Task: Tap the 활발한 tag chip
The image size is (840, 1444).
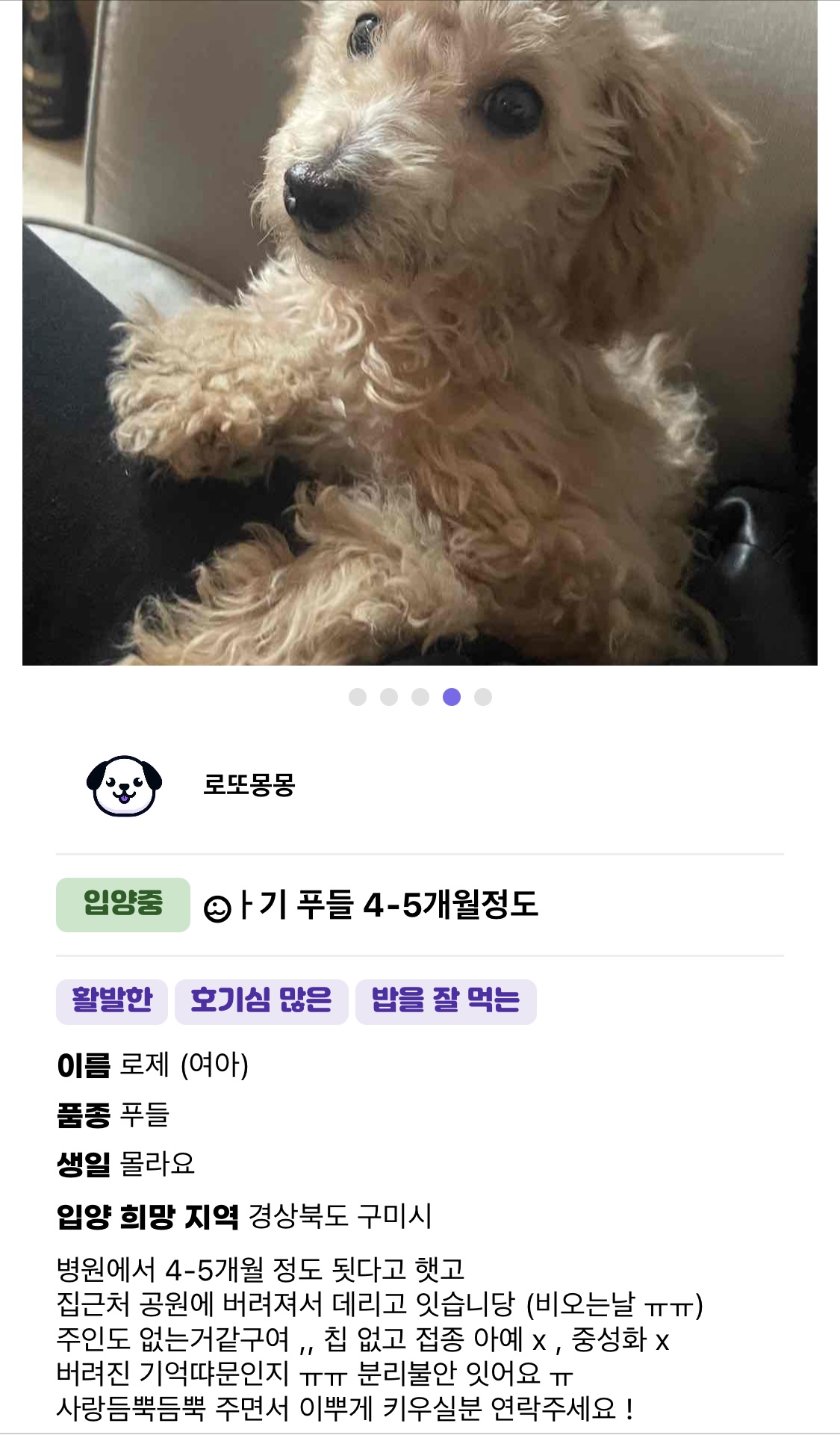Action: [x=112, y=1001]
